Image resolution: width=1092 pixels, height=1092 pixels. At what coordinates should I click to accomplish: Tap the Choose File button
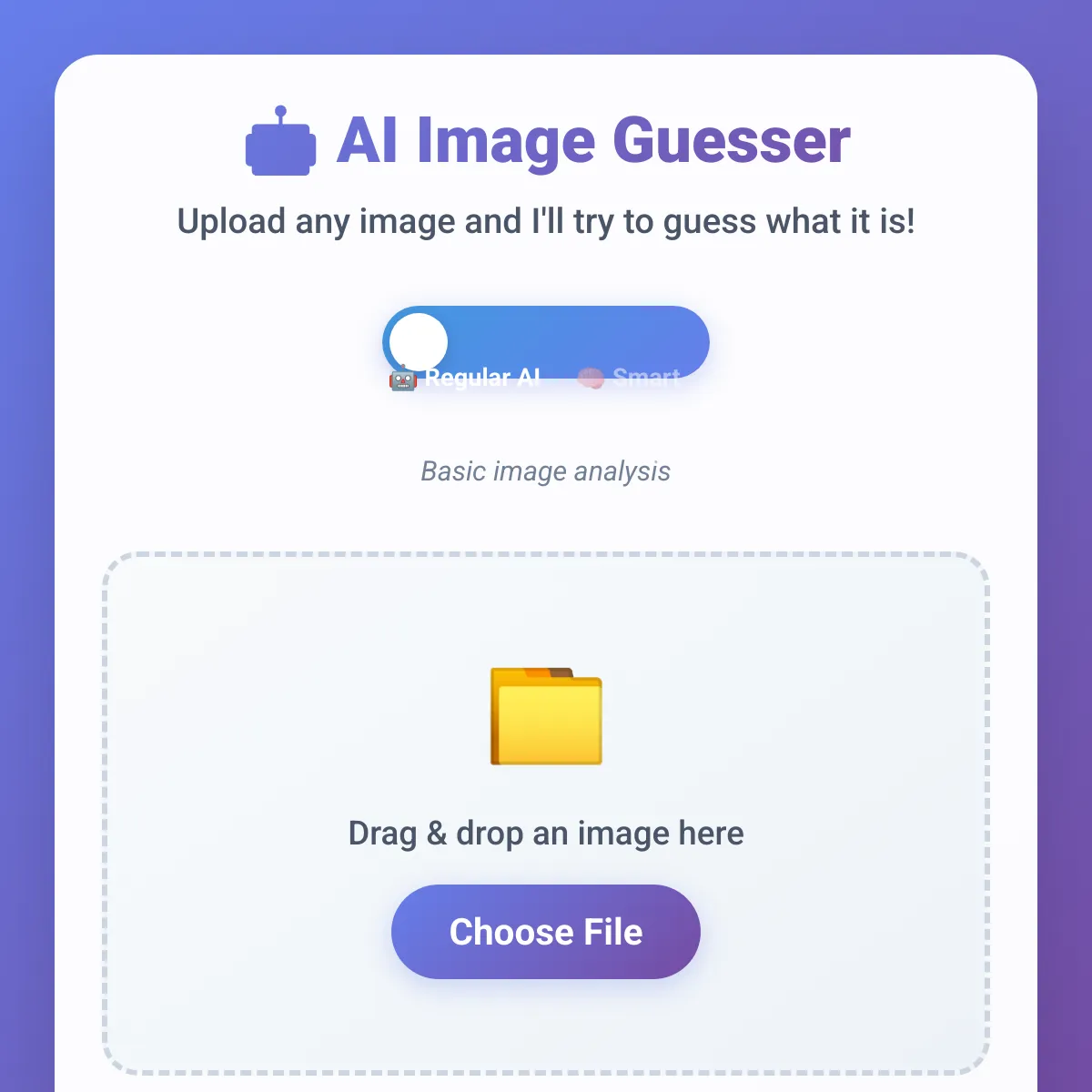click(x=545, y=932)
